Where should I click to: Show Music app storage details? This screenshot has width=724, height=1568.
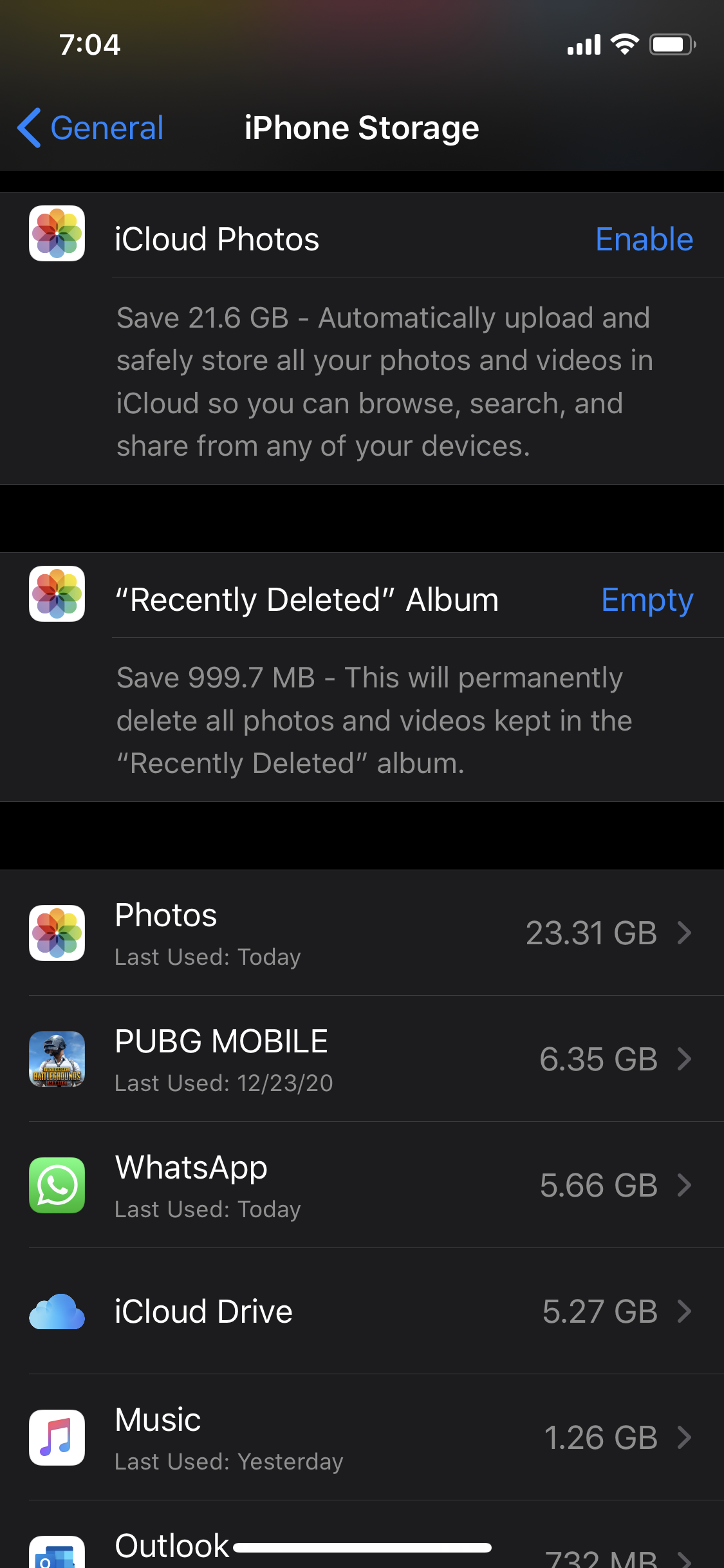pyautogui.click(x=362, y=1437)
